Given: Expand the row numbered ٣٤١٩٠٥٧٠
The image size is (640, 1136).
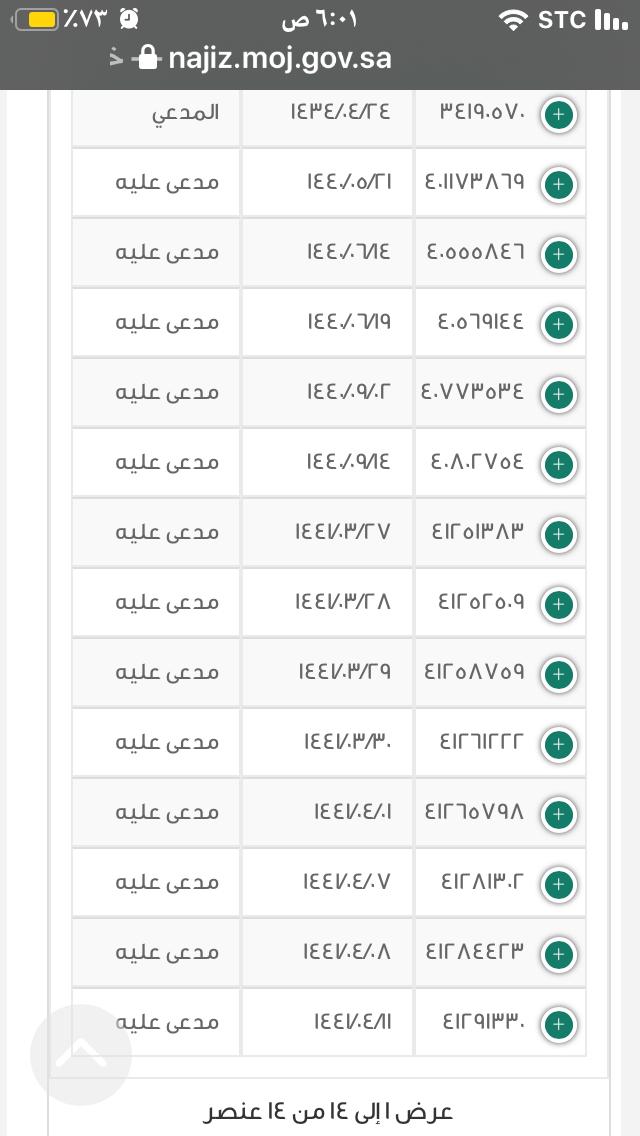Looking at the screenshot, I should (558, 114).
